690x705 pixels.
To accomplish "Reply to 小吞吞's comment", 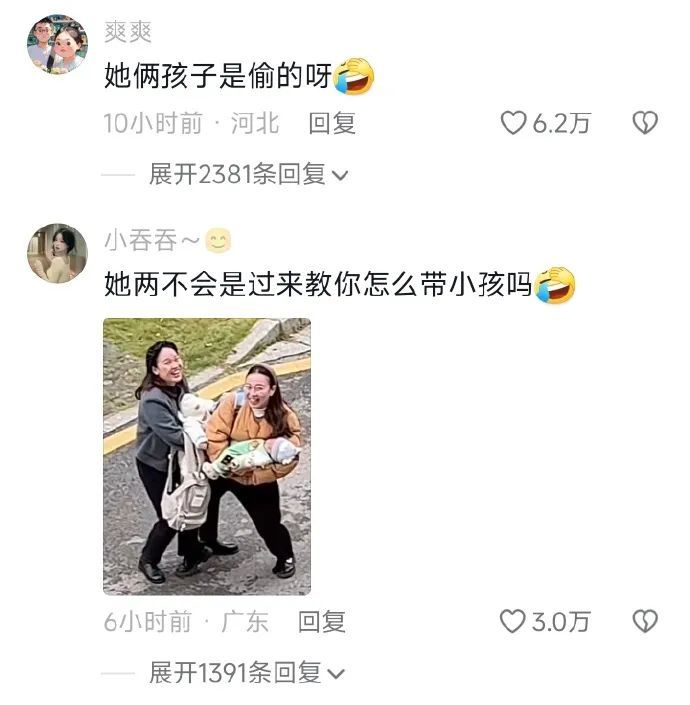I will point(321,621).
